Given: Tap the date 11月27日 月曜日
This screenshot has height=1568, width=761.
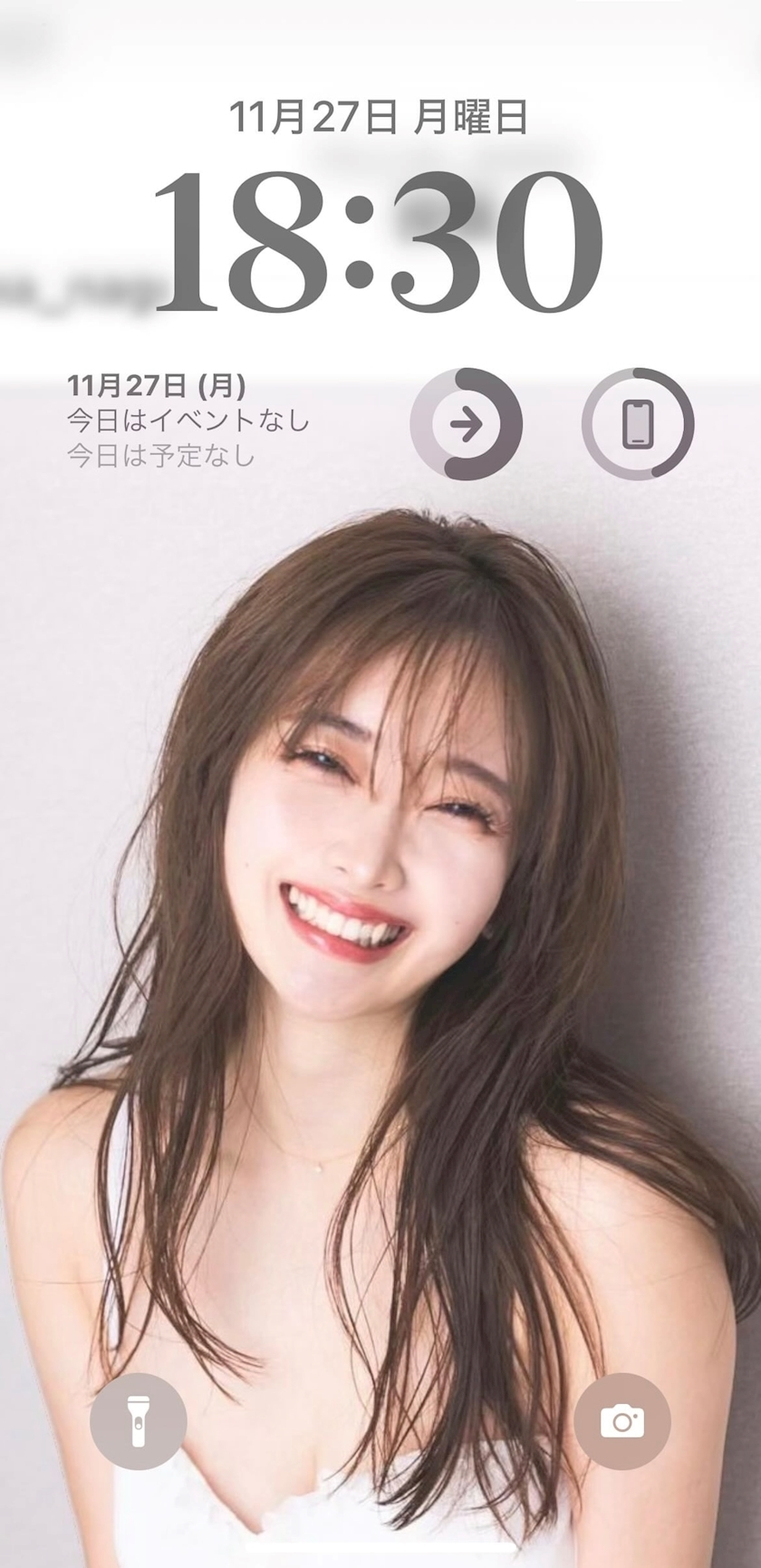Looking at the screenshot, I should click(379, 119).
